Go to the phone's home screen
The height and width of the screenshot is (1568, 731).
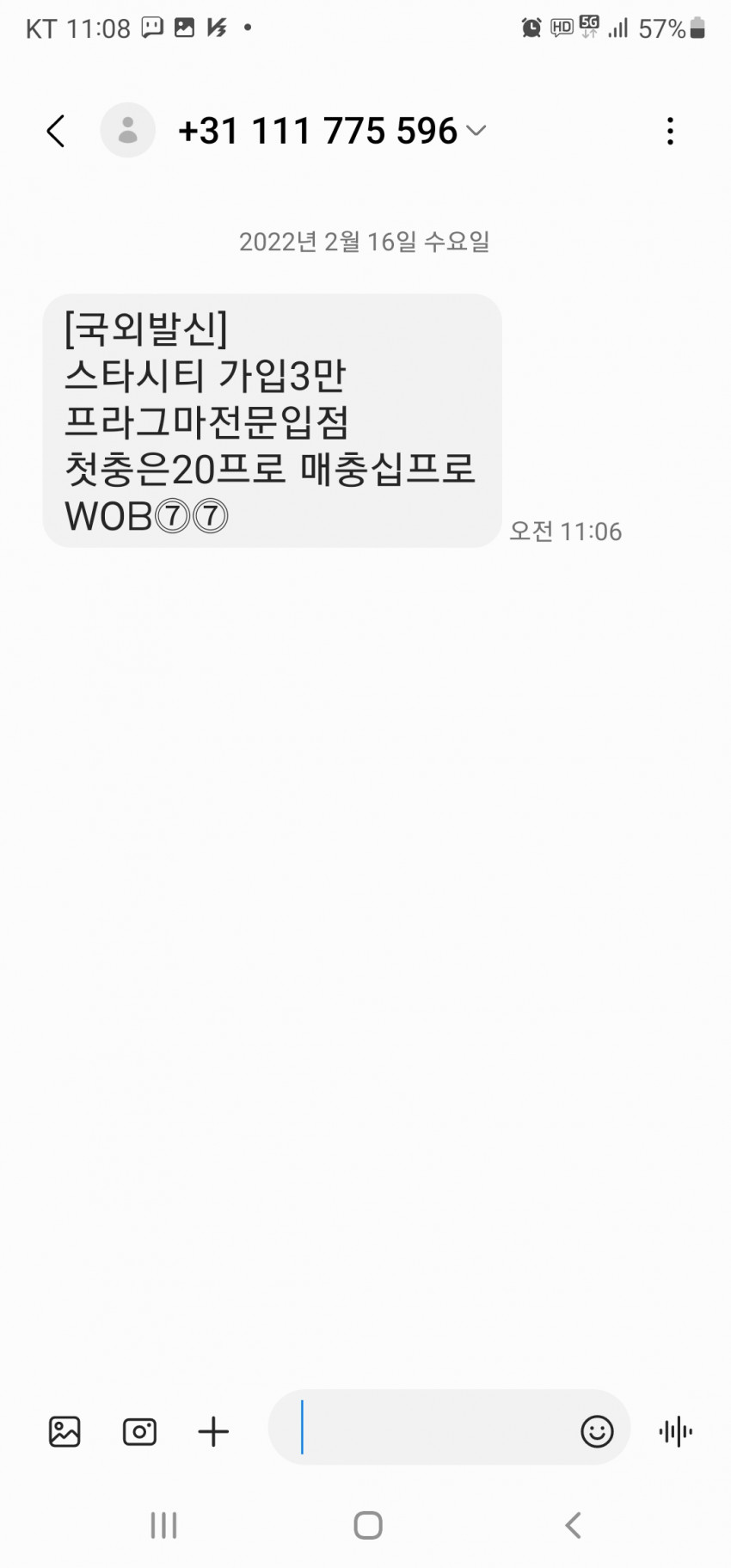(x=368, y=1525)
